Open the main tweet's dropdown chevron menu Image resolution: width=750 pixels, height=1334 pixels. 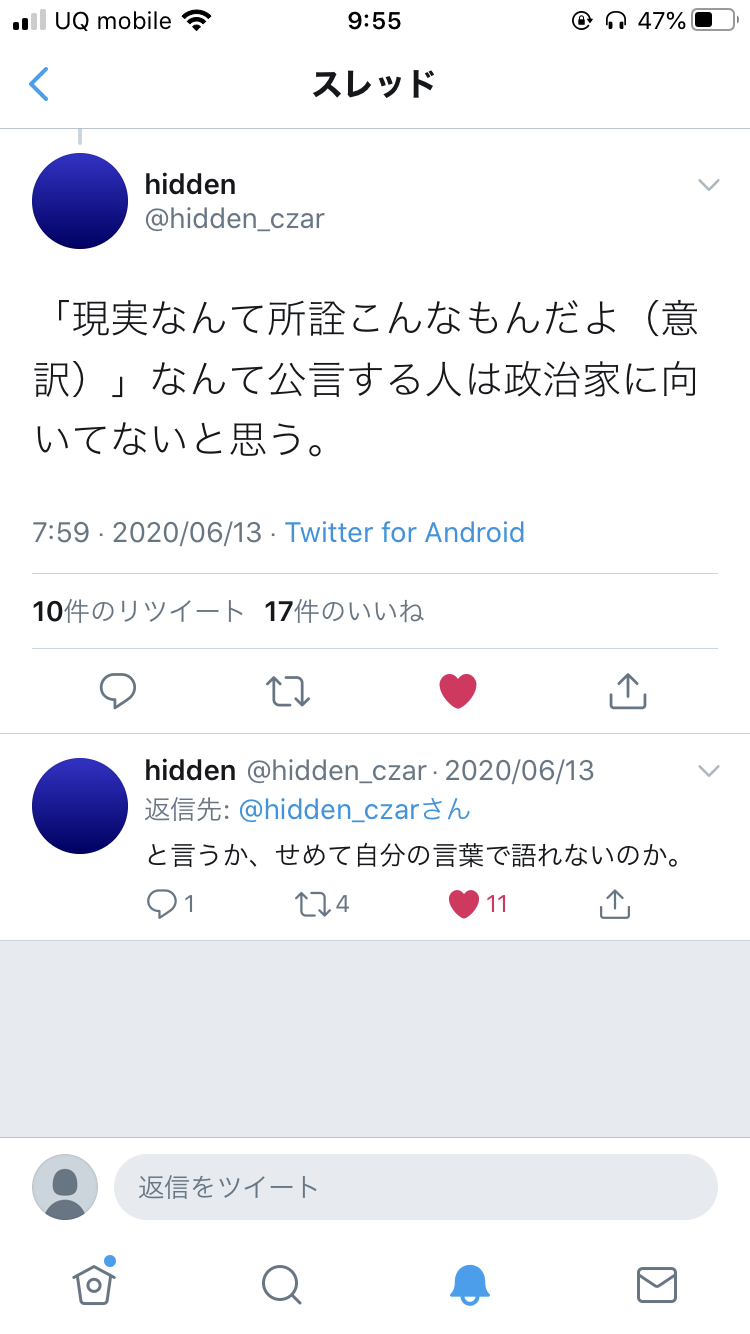coord(708,185)
